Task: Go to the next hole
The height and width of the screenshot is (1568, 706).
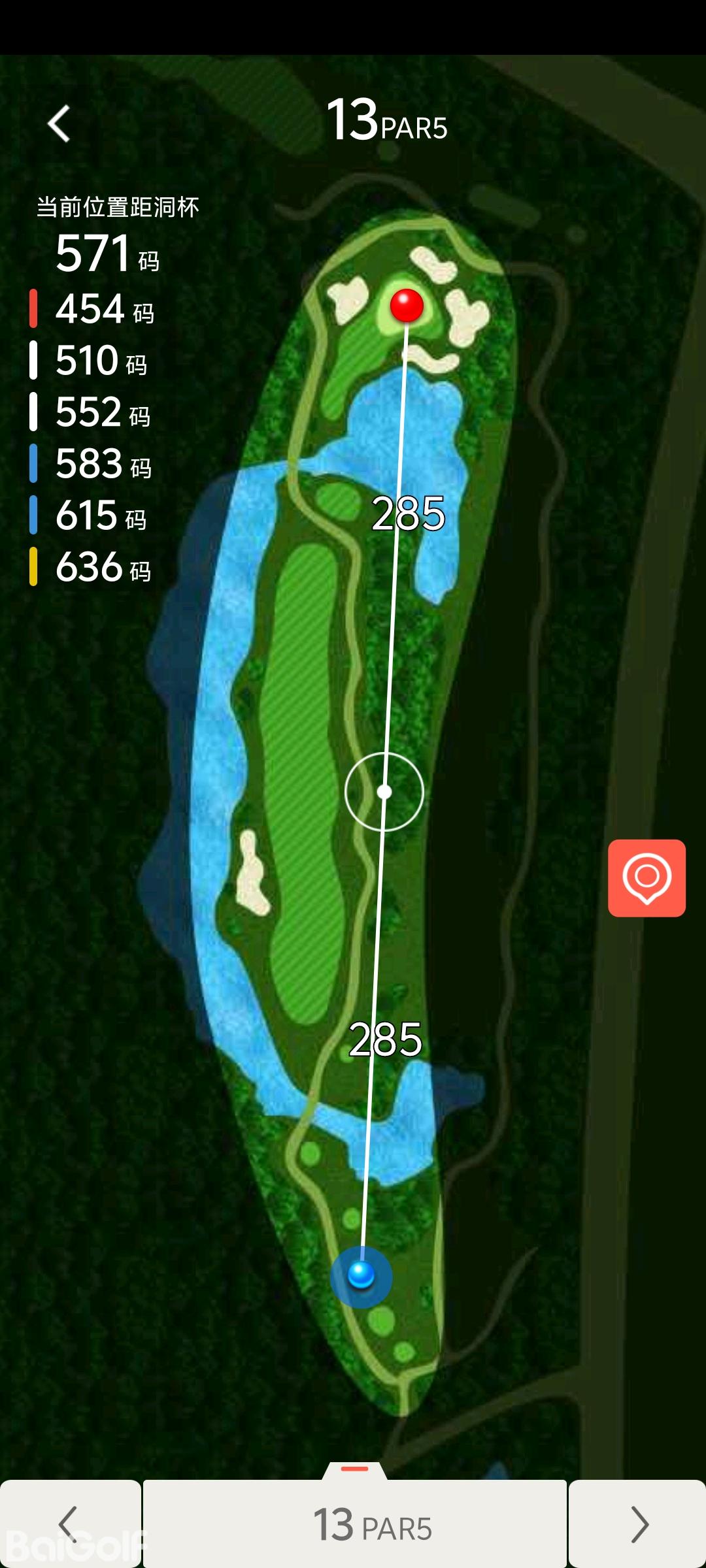Action: tap(638, 1524)
